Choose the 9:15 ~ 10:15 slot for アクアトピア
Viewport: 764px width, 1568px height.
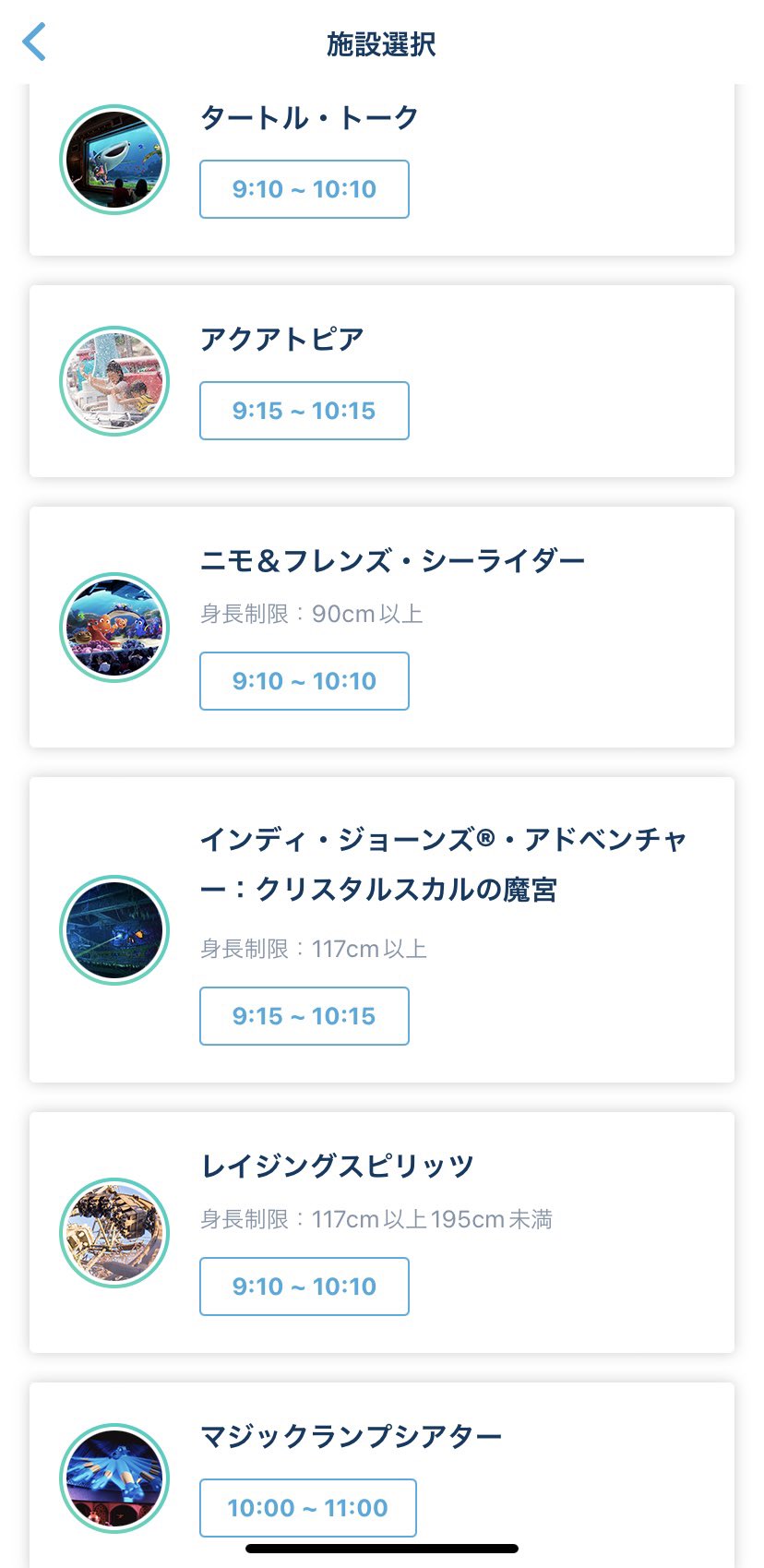click(x=304, y=411)
